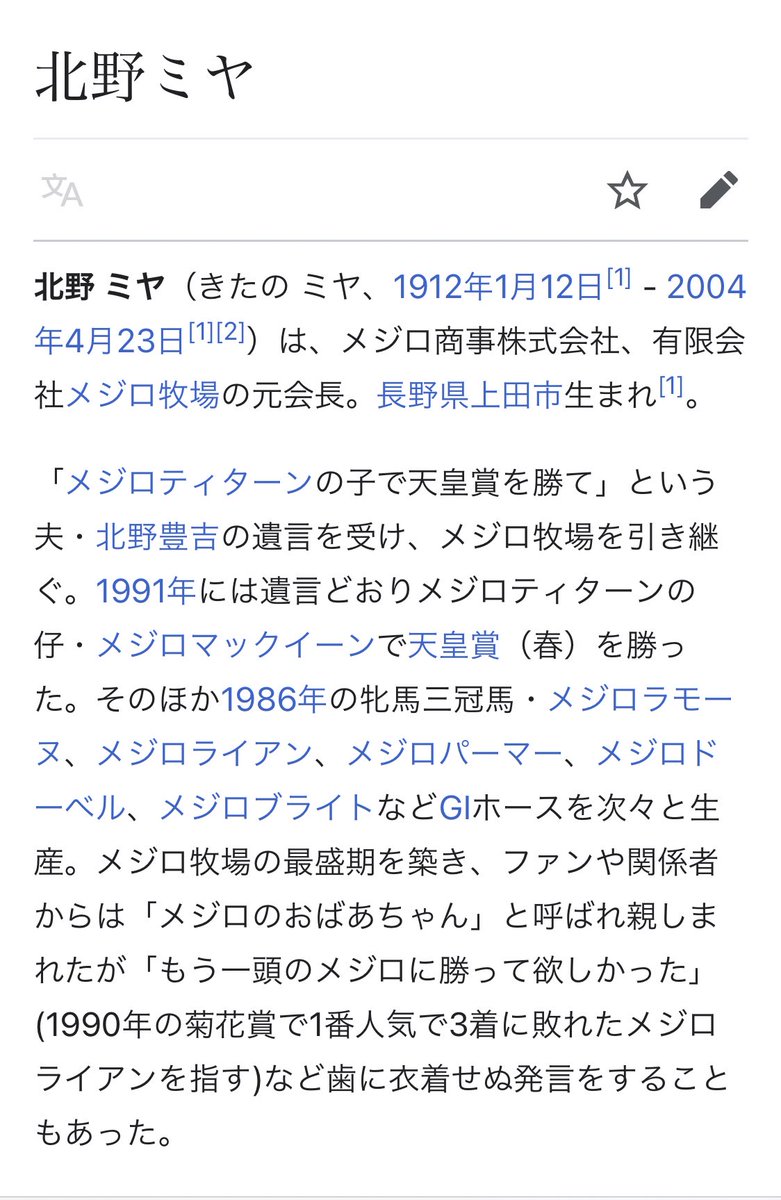Open the 1912年1月12日 birth date link
This screenshot has height=1200, width=781.
pyautogui.click(x=499, y=289)
